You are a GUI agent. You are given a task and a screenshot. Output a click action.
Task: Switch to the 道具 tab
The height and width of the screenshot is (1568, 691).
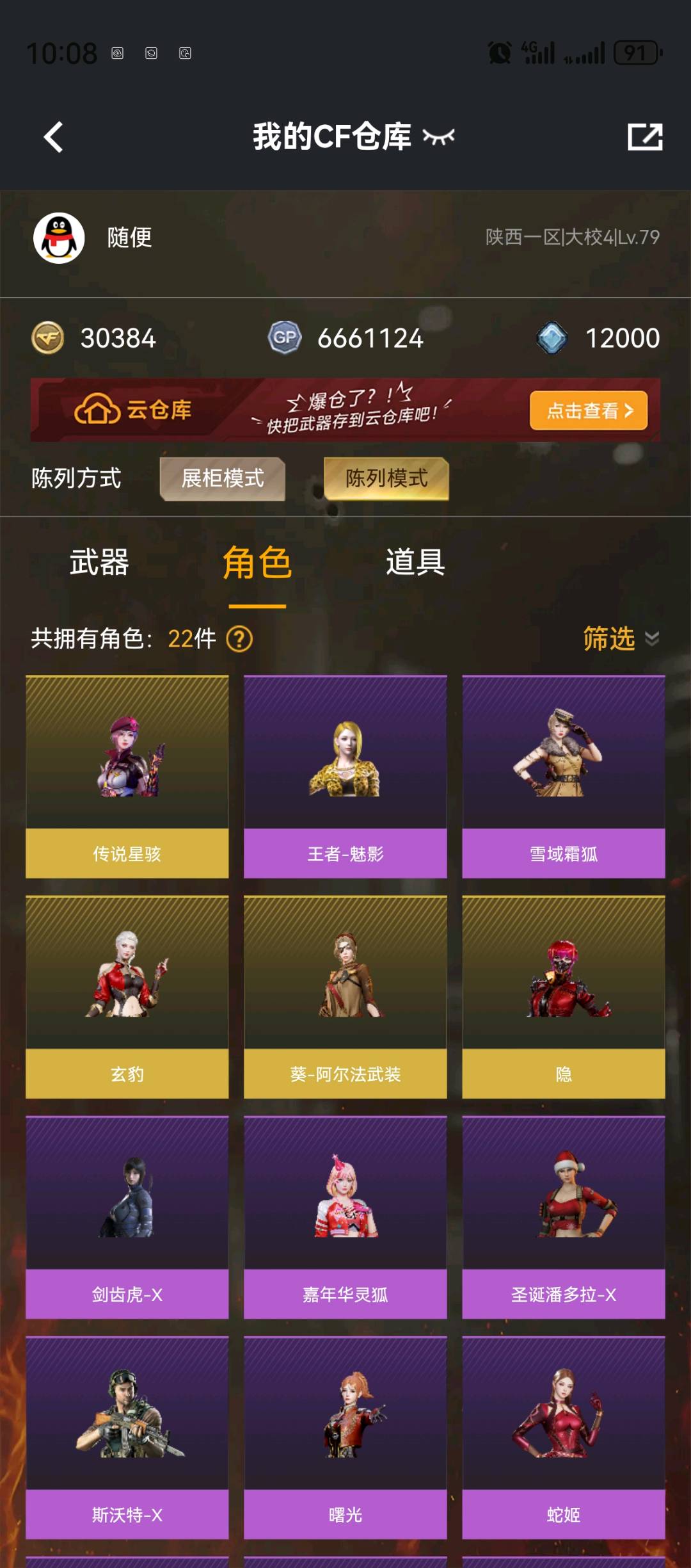click(x=415, y=562)
